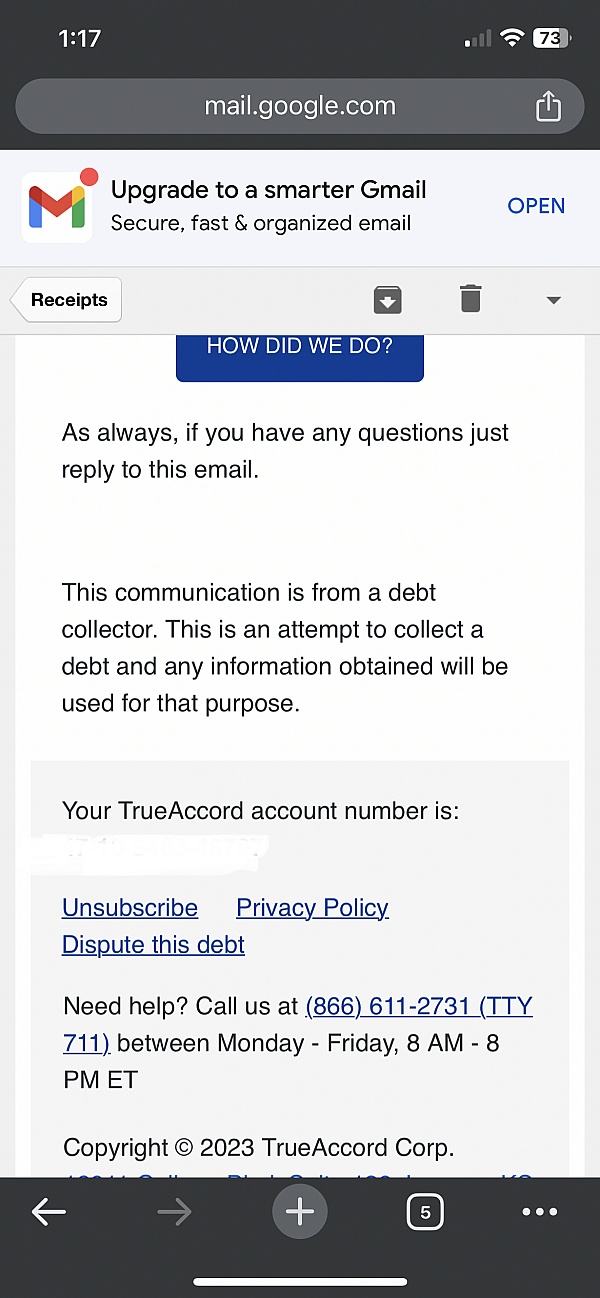Select the Dispute this debt link

click(153, 945)
